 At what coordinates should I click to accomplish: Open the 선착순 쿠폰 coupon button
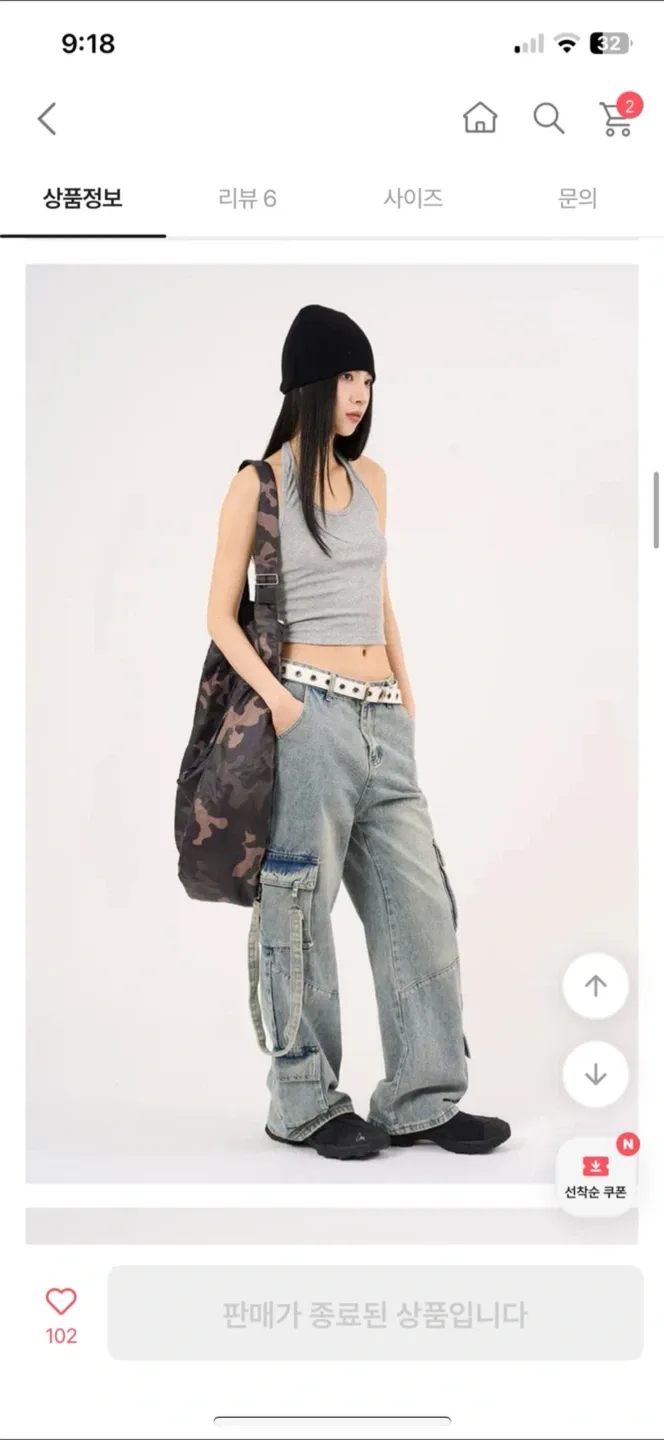coord(596,1176)
